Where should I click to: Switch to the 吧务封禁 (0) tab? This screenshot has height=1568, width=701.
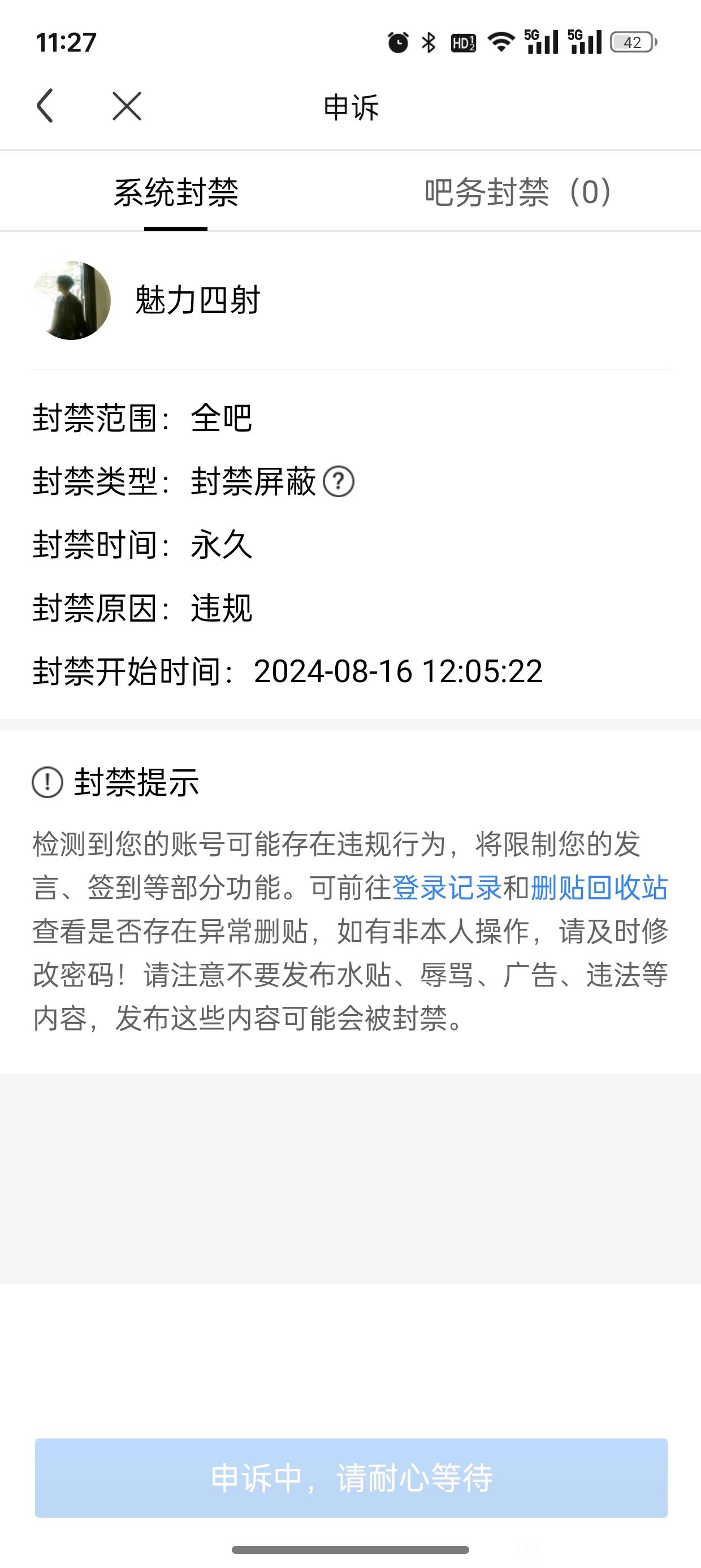point(517,193)
